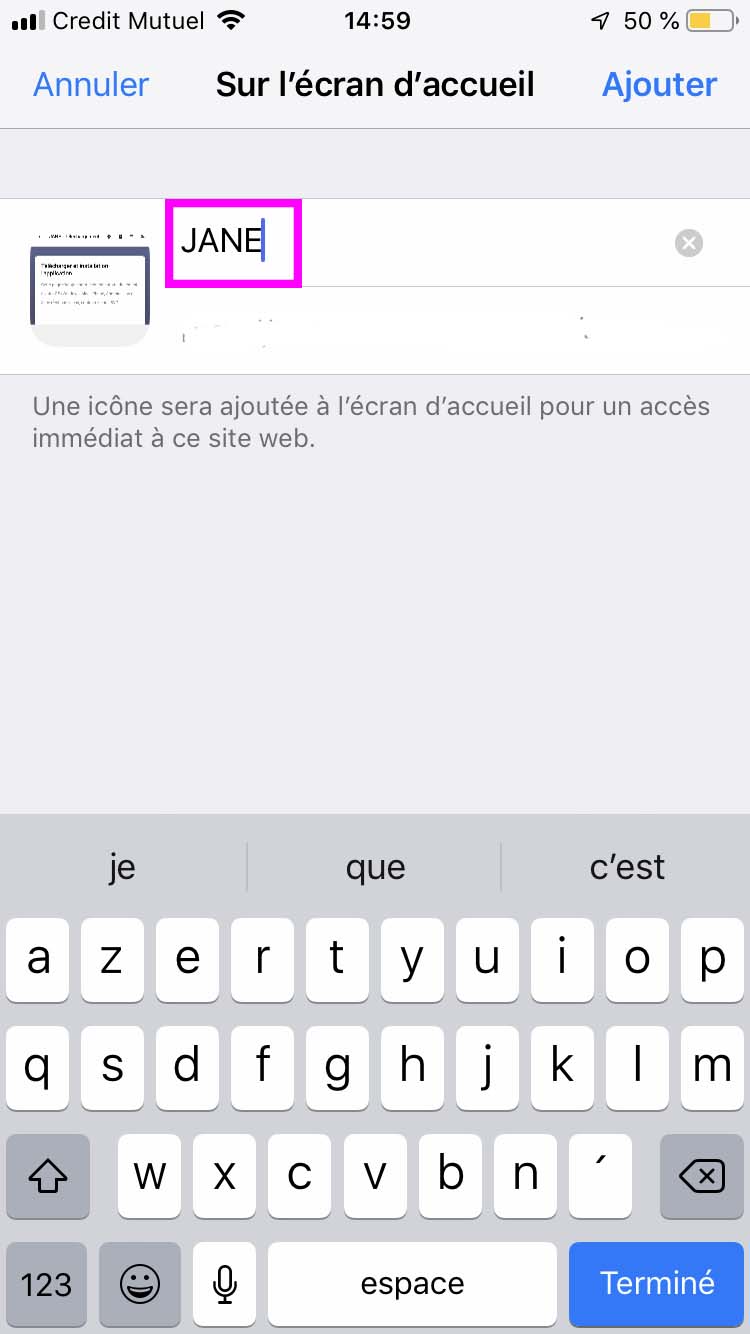Clear the JANE name field
750x1334 pixels.
pos(689,243)
